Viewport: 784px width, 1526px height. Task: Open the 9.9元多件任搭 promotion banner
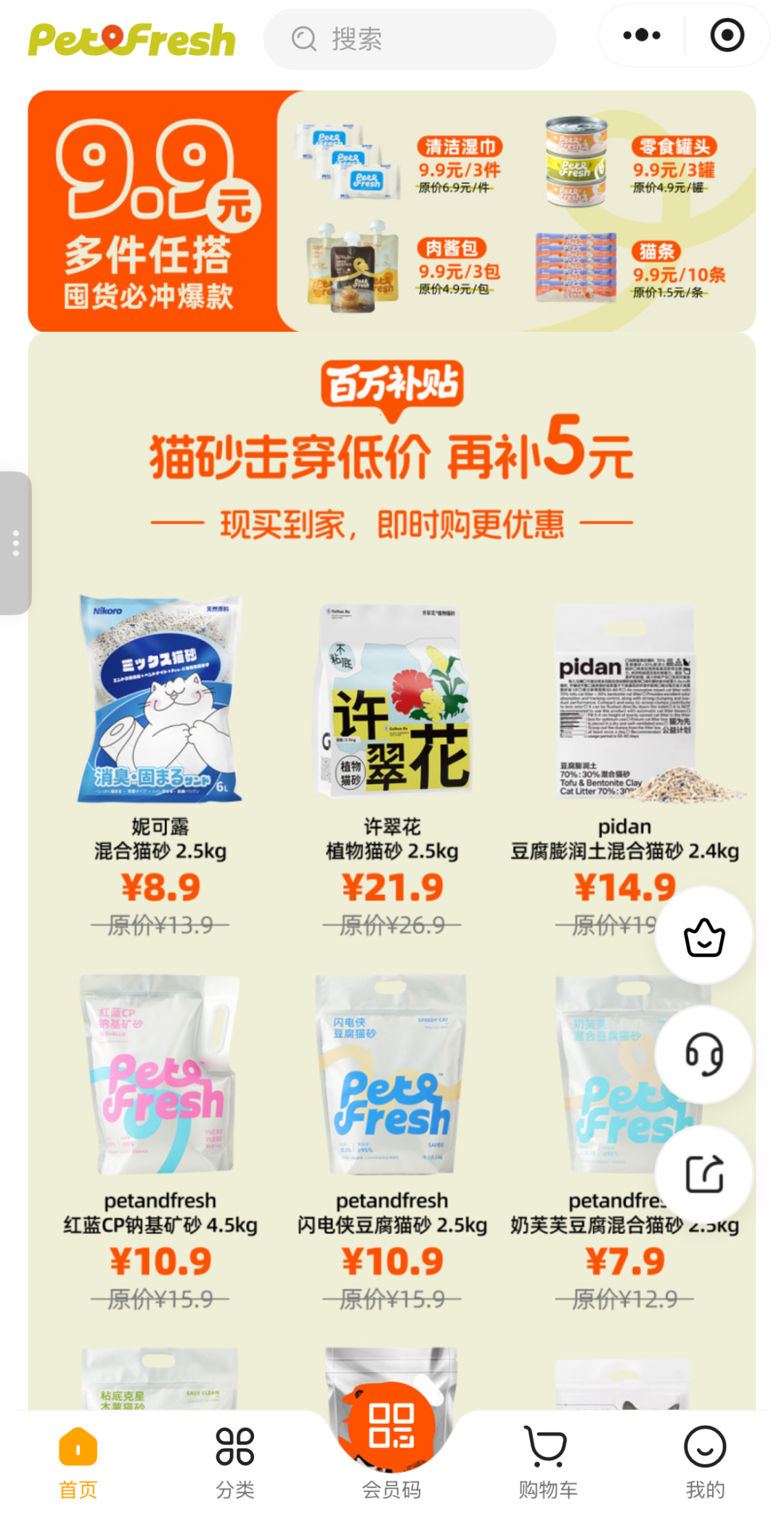click(x=152, y=211)
